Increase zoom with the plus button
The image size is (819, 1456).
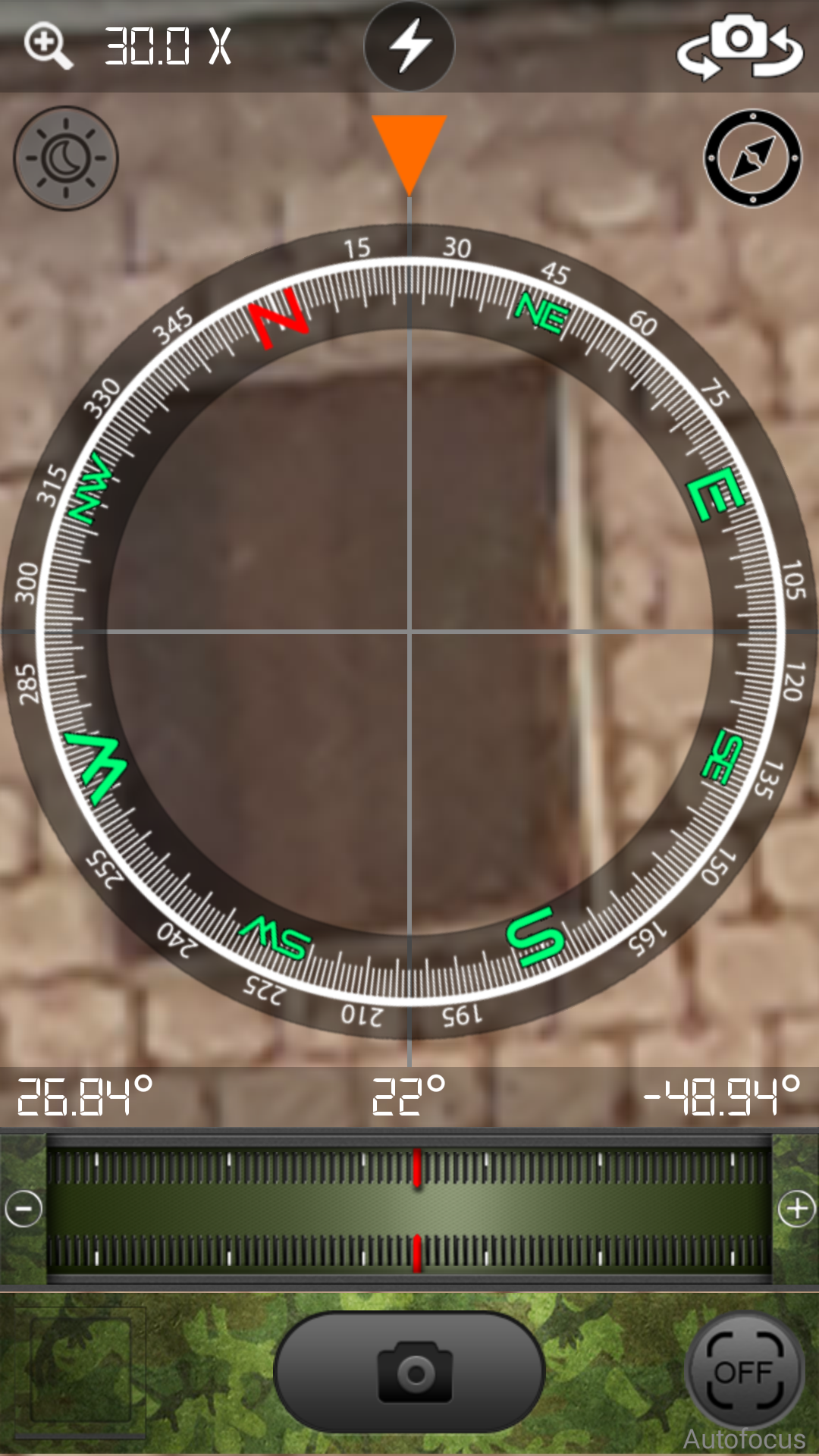(796, 1208)
